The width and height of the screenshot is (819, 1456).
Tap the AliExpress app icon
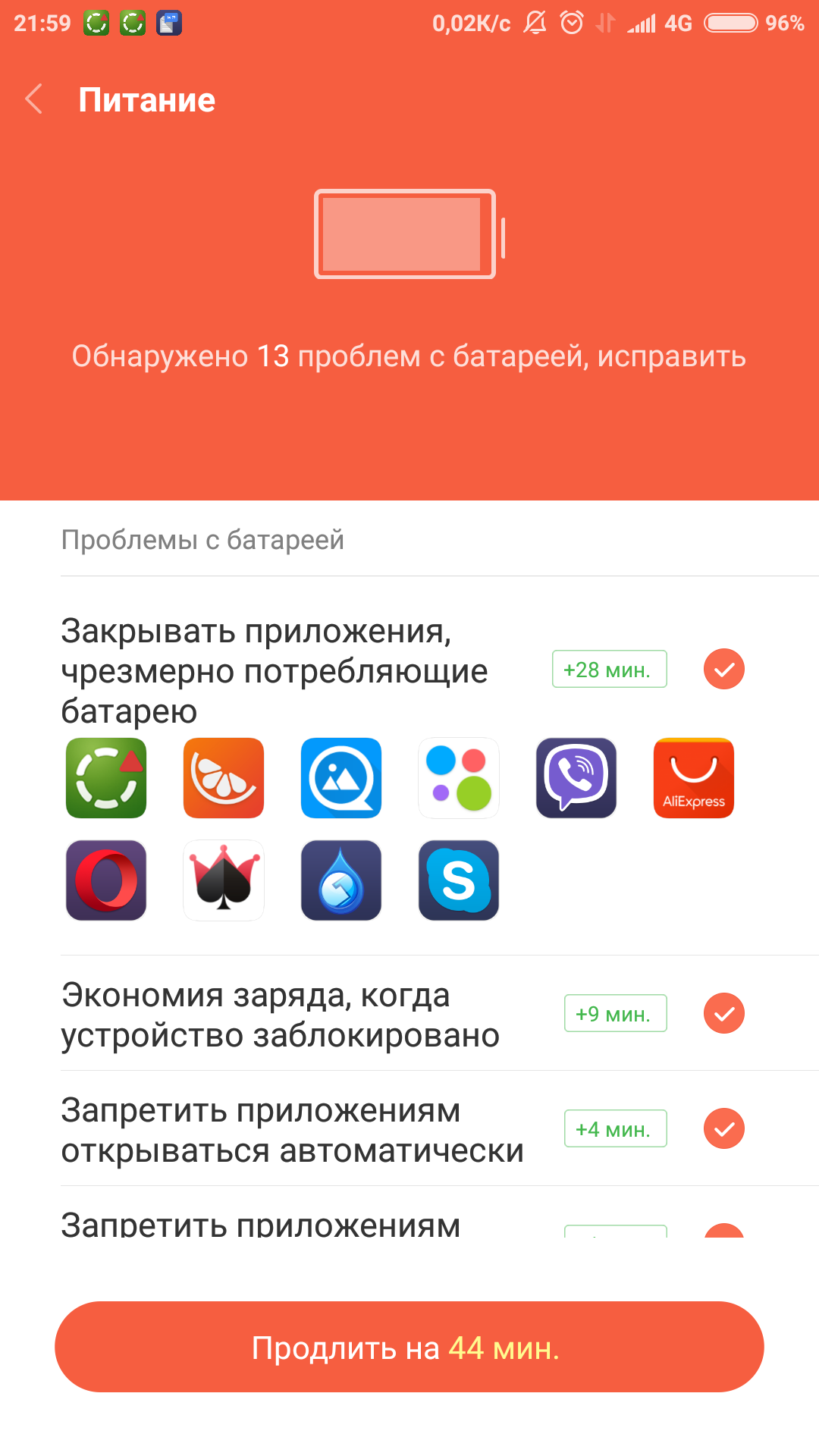click(x=694, y=778)
